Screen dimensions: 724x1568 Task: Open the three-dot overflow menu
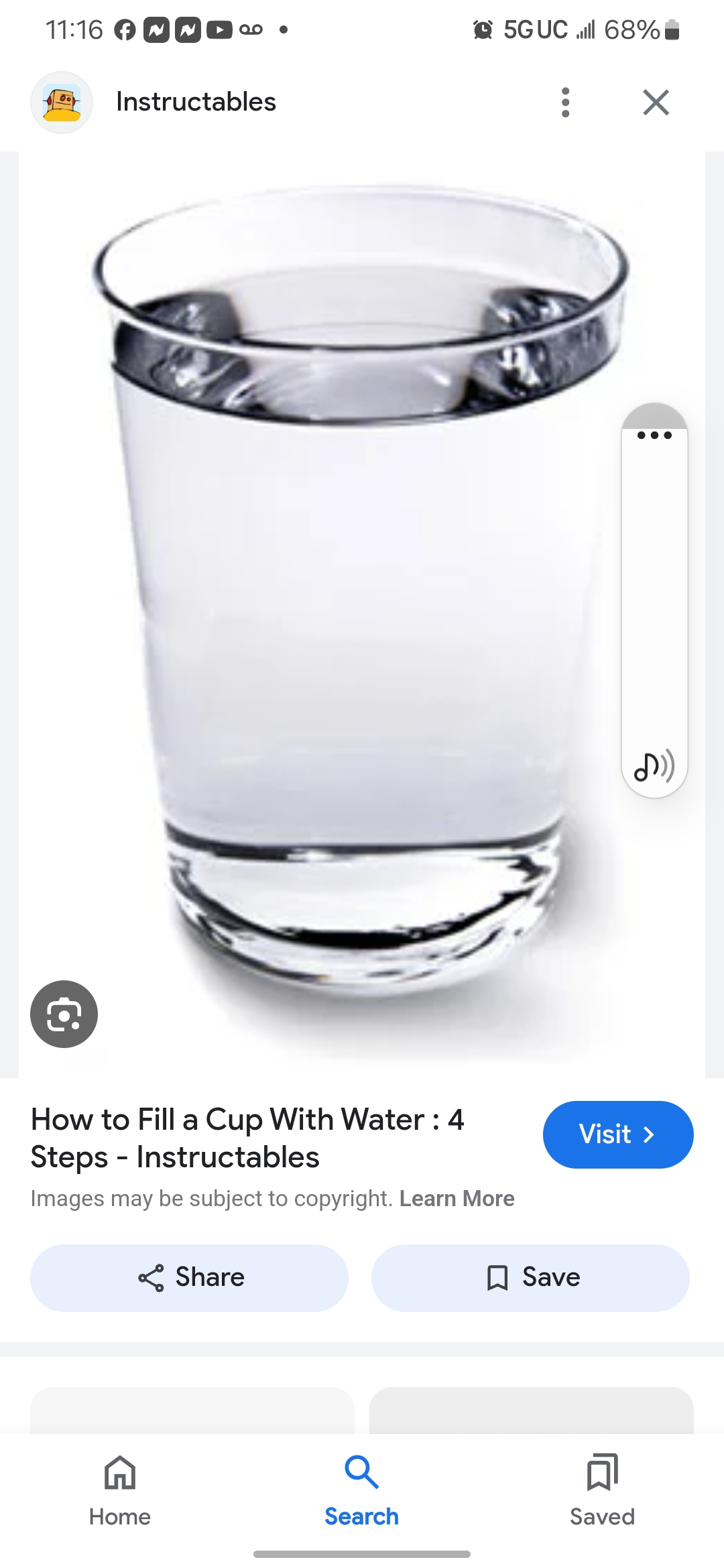click(x=565, y=103)
